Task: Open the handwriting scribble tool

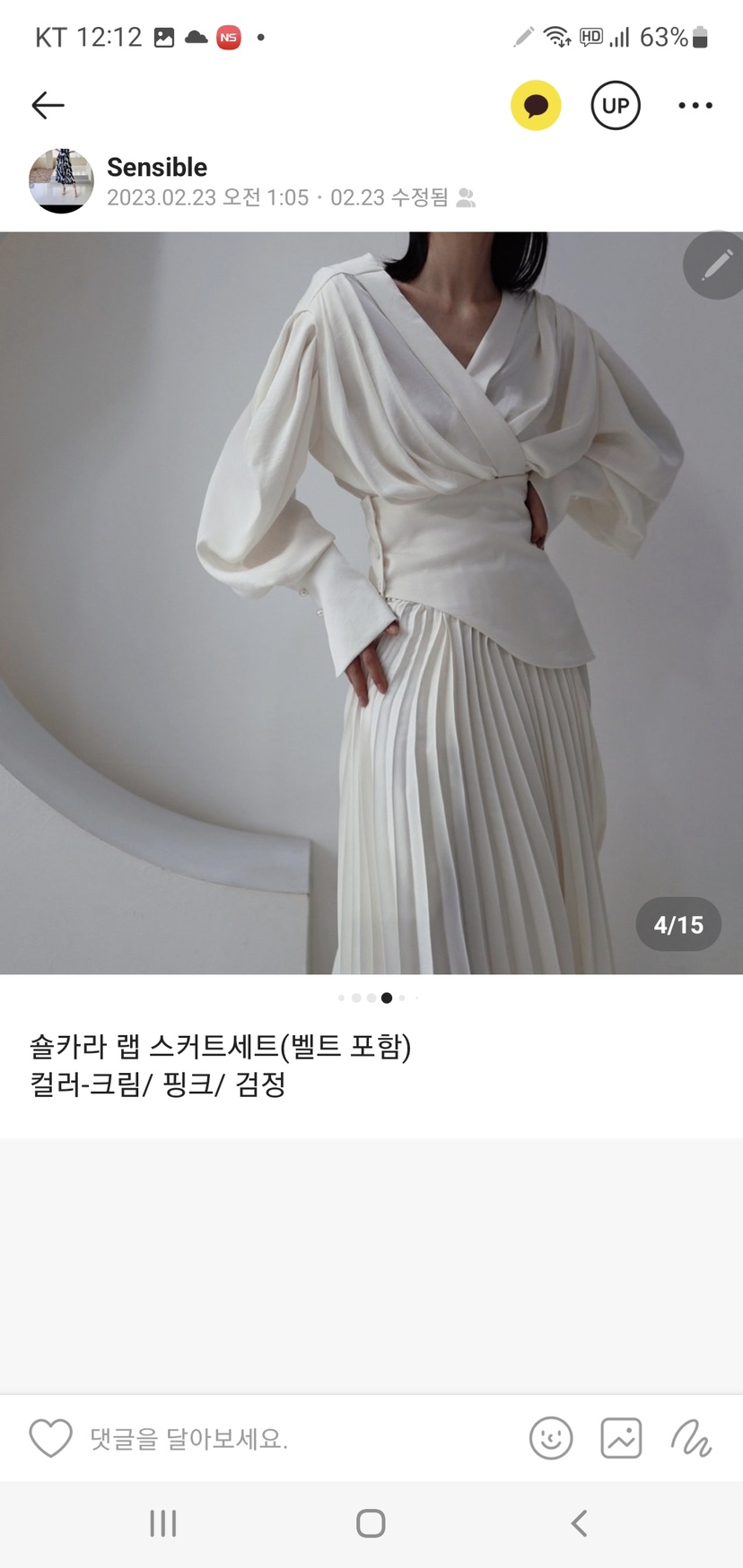Action: click(691, 1439)
